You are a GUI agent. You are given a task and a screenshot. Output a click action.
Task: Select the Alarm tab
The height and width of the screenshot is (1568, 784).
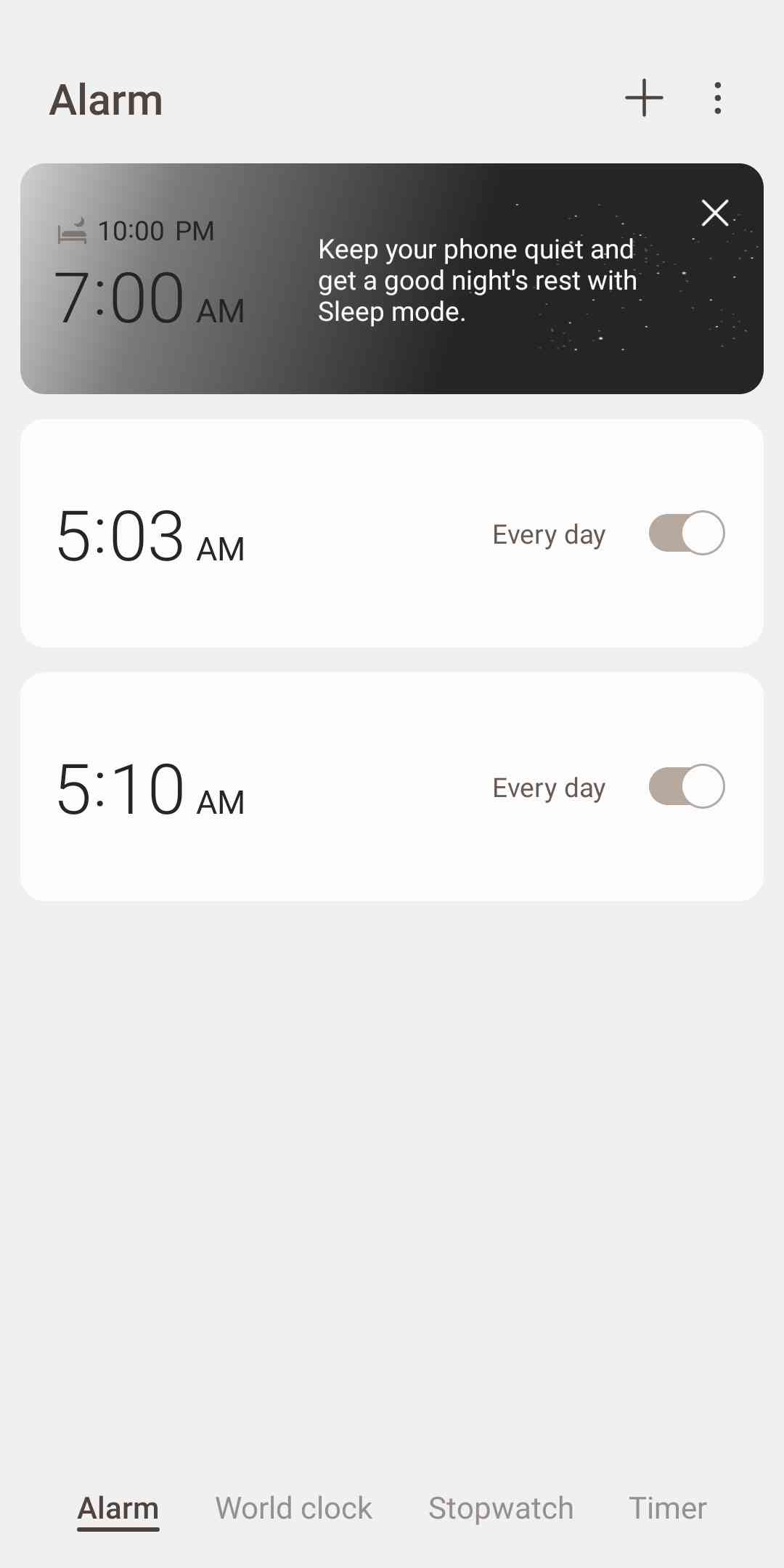click(118, 1508)
